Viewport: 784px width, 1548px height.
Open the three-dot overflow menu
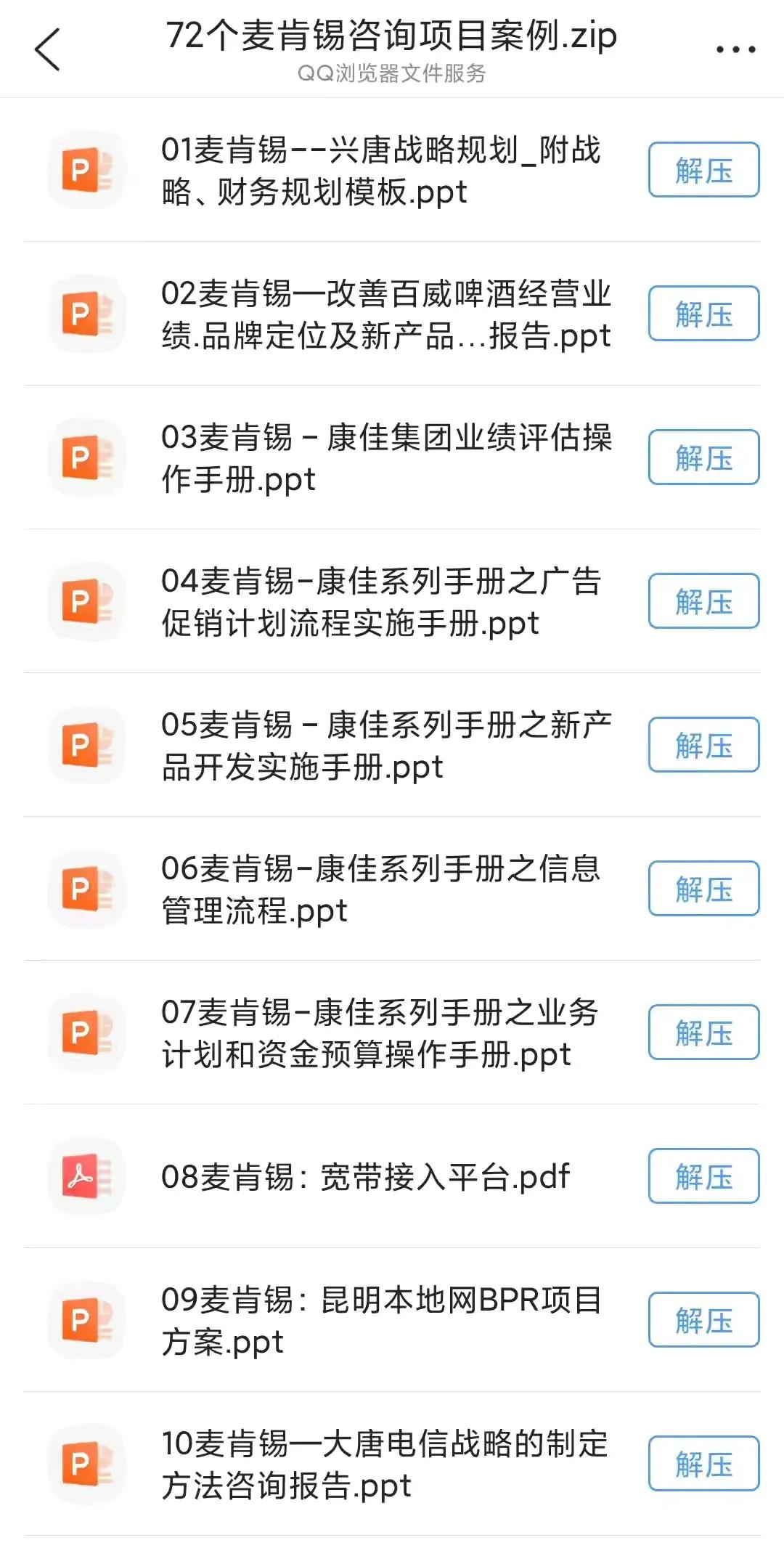click(735, 49)
